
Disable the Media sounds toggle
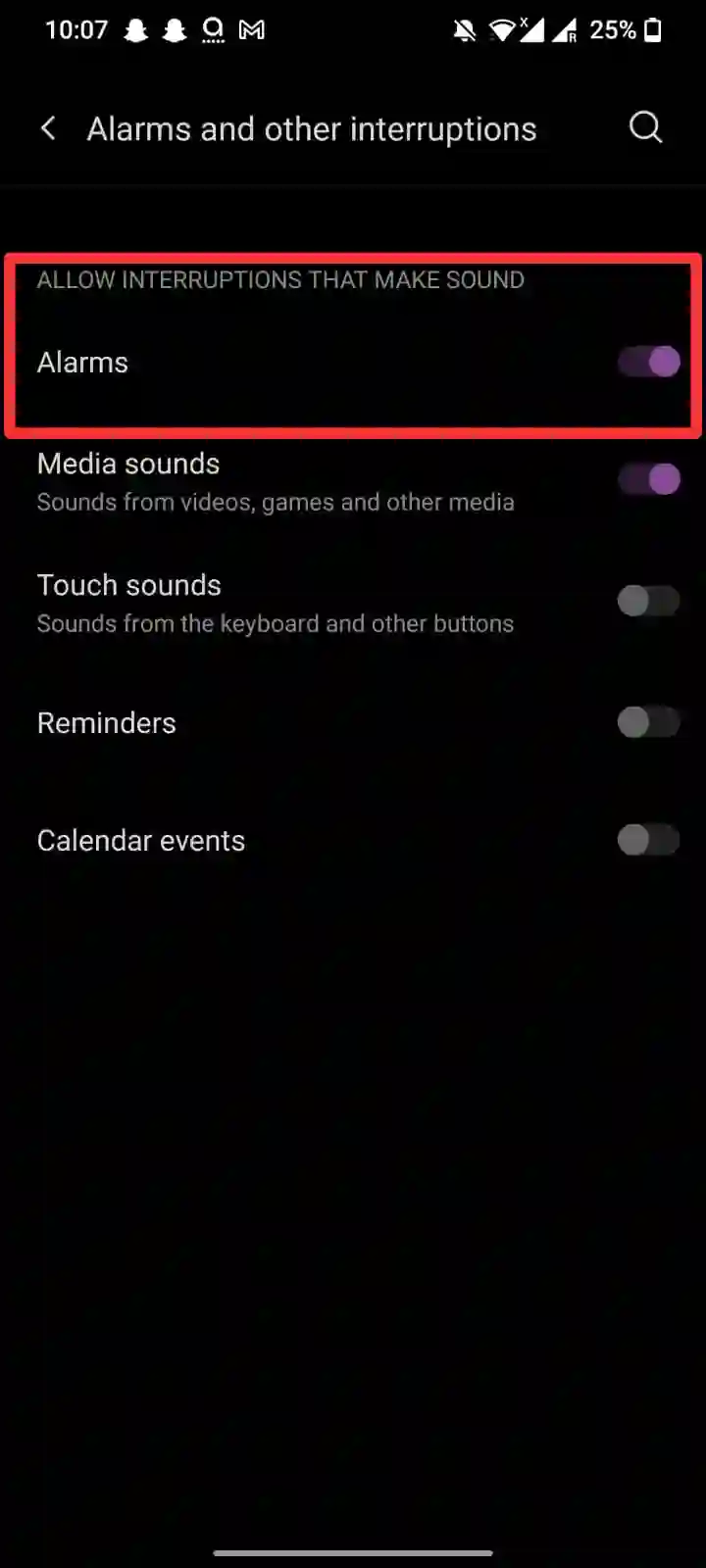pyautogui.click(x=648, y=480)
